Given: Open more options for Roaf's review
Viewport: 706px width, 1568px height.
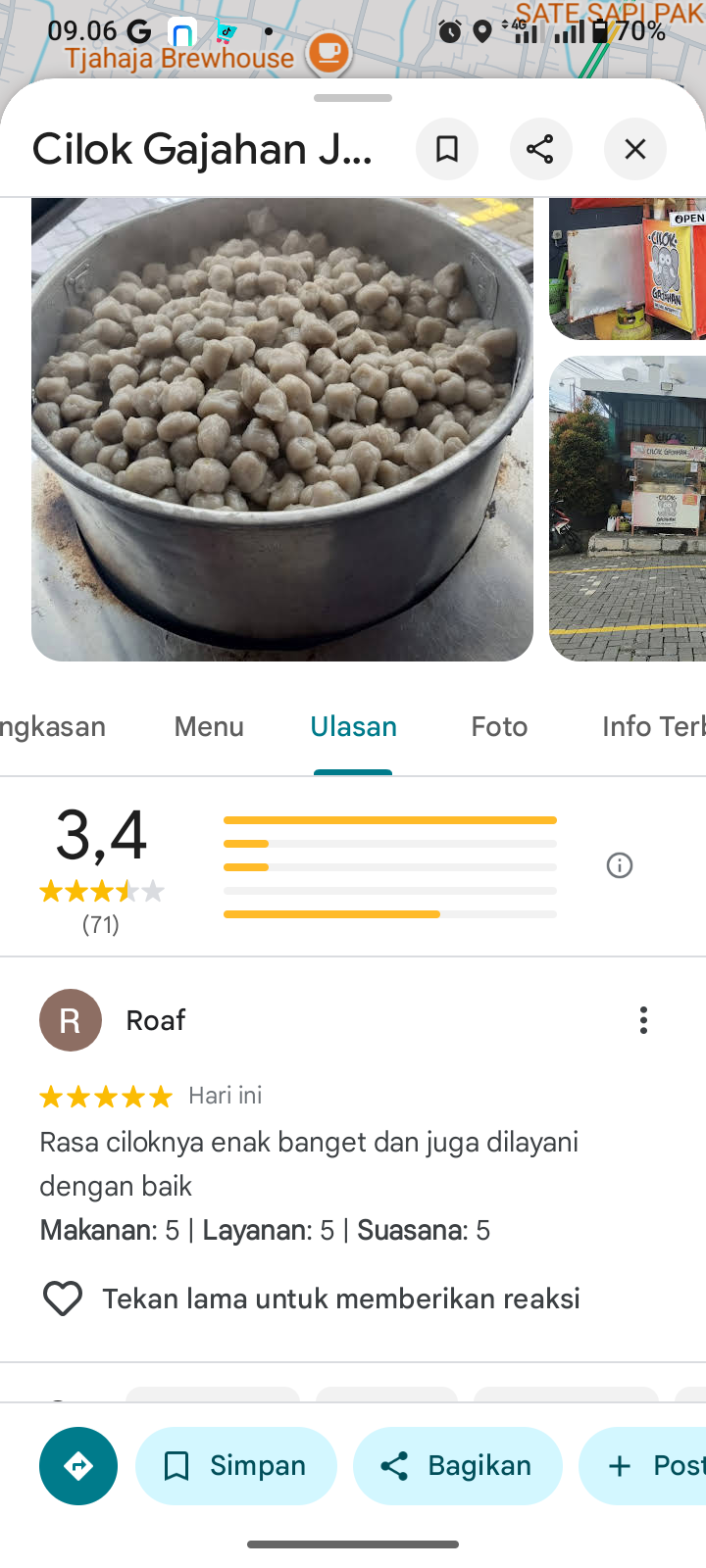Looking at the screenshot, I should pos(643,1020).
